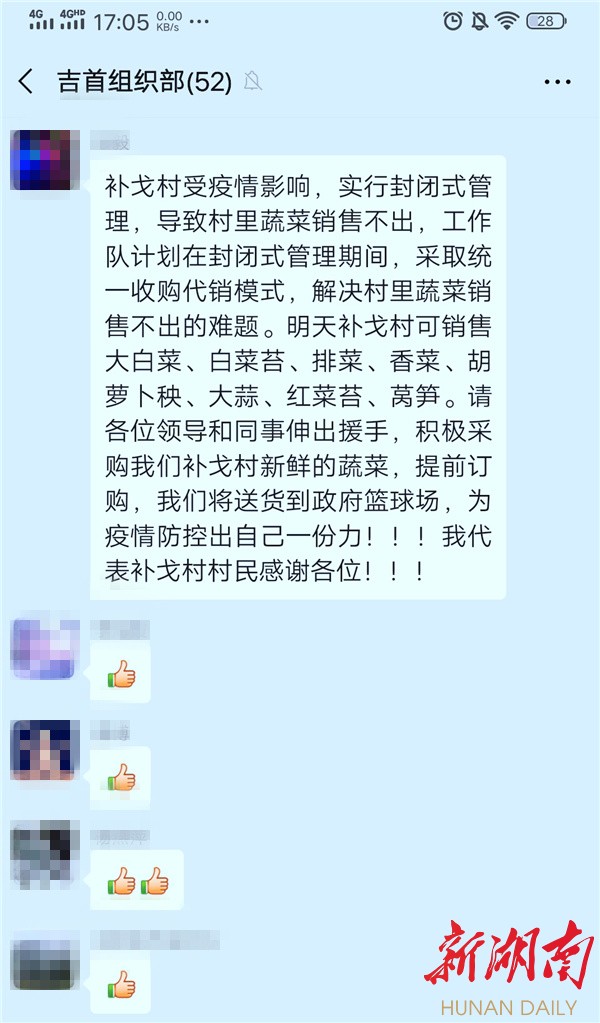Go back from the 吉首组织部 group chat
This screenshot has width=600, height=1023.
tap(26, 82)
